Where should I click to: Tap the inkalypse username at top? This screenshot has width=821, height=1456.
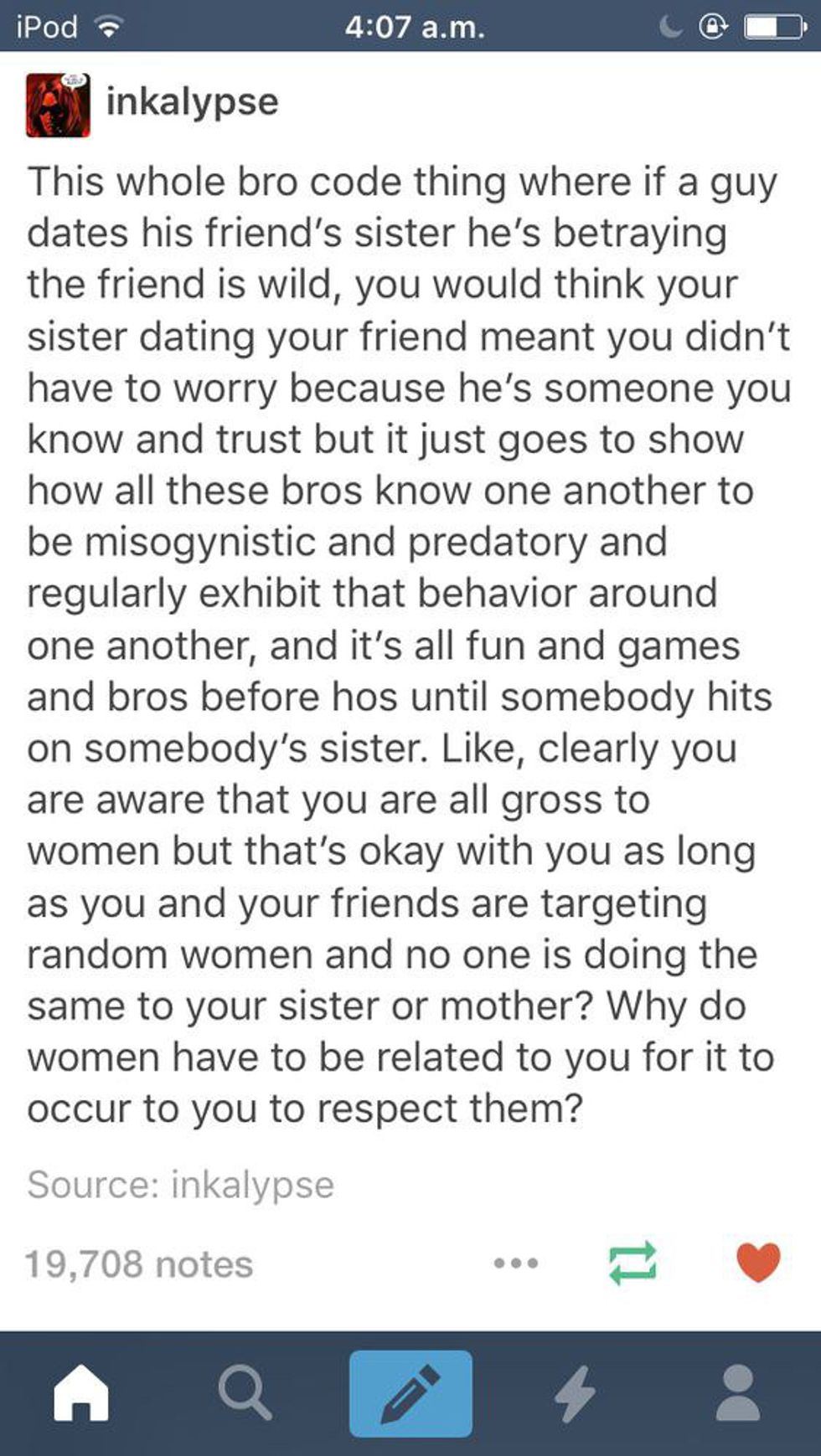(192, 101)
